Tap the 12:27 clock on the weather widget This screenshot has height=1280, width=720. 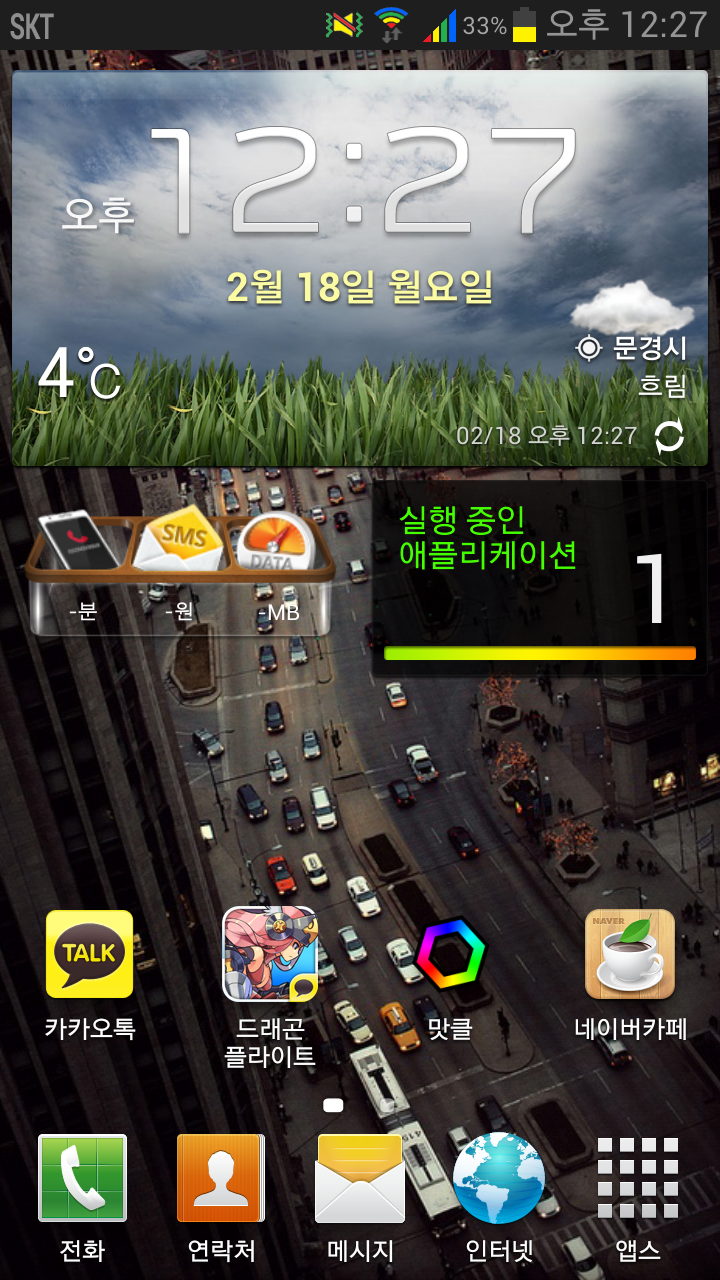pos(360,180)
